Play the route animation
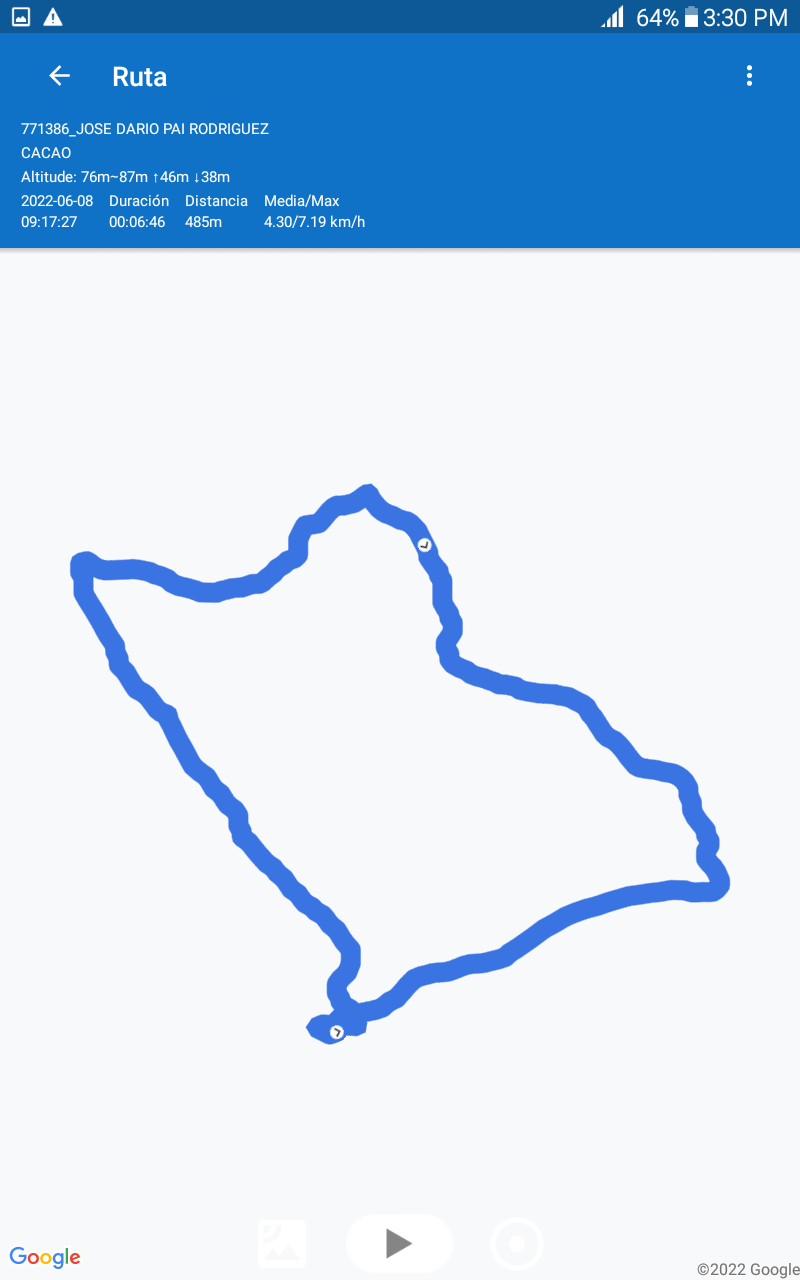The width and height of the screenshot is (800, 1280). (x=399, y=1243)
